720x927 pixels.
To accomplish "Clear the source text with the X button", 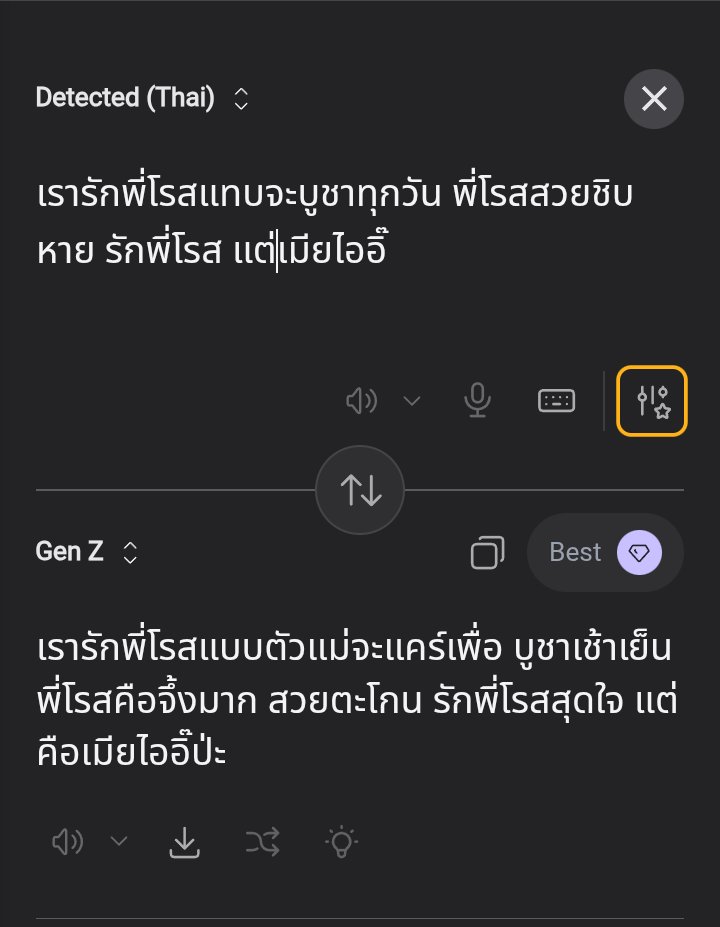I will pyautogui.click(x=654, y=98).
